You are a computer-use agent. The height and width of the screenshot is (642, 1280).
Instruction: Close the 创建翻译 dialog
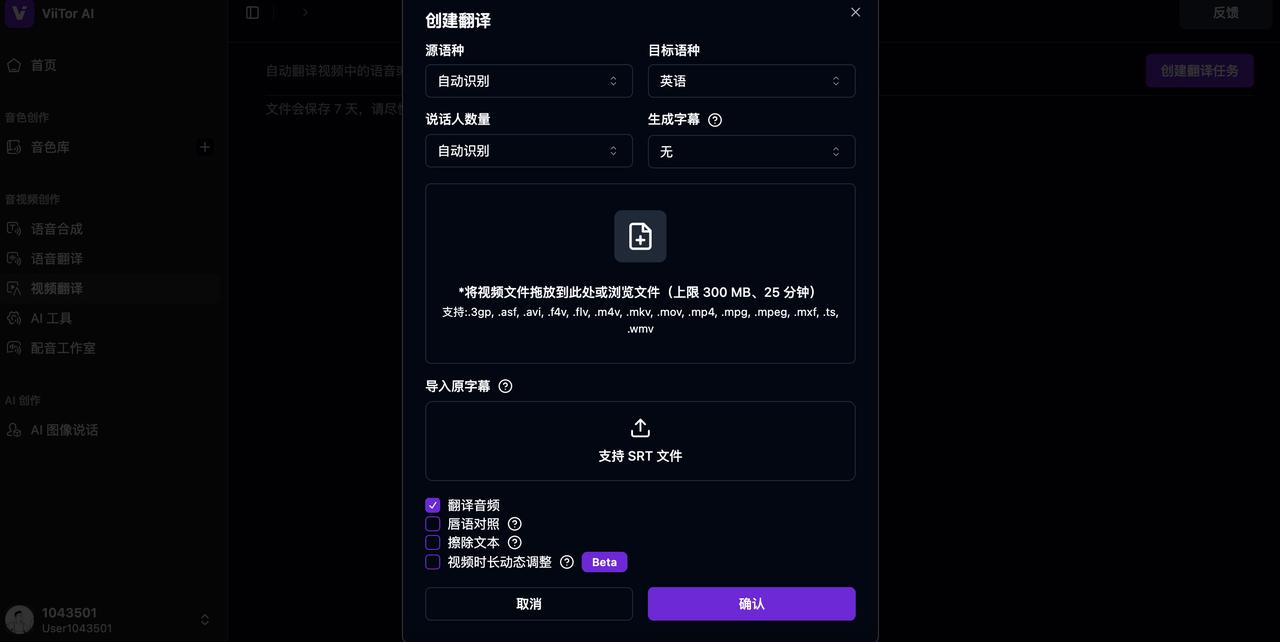coord(855,12)
